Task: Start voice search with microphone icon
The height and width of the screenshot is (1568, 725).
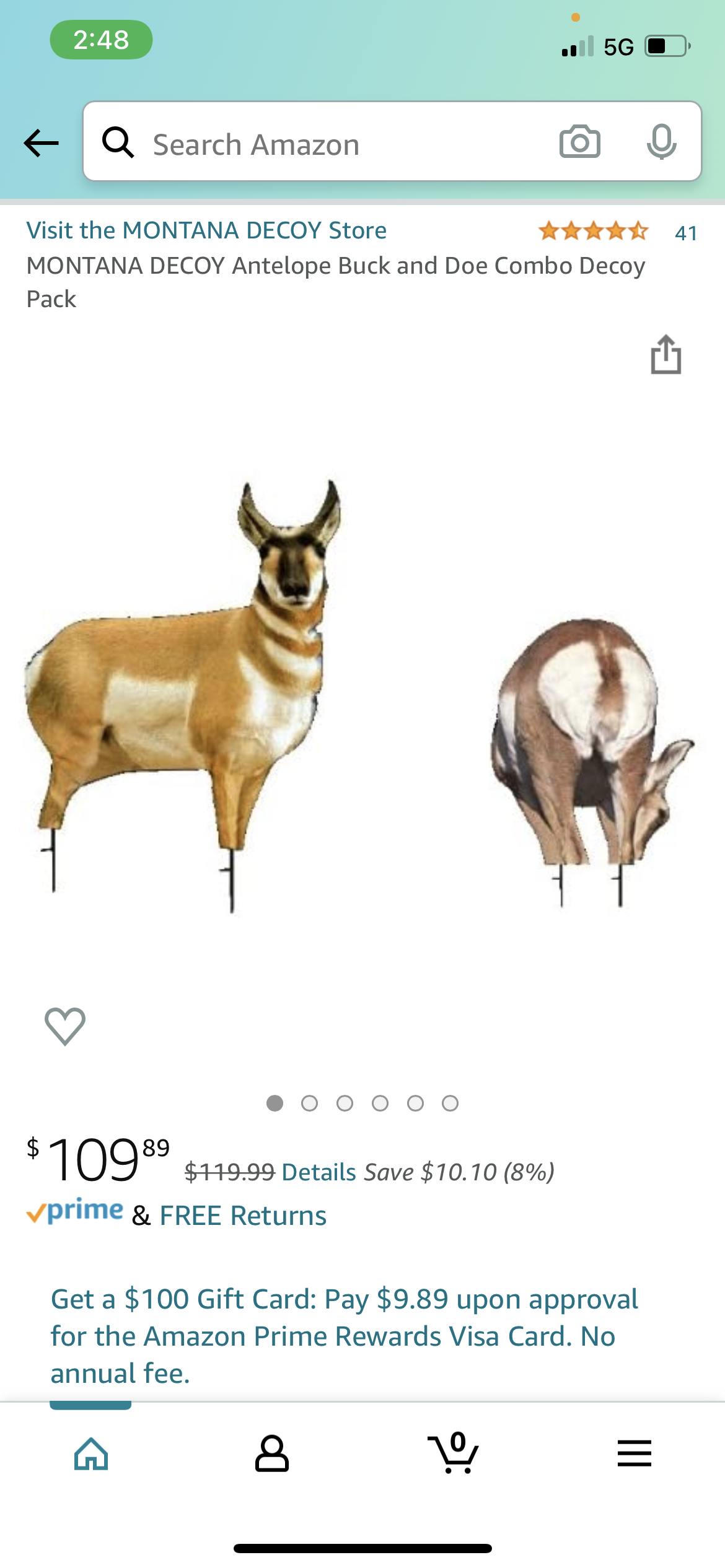Action: coord(661,142)
